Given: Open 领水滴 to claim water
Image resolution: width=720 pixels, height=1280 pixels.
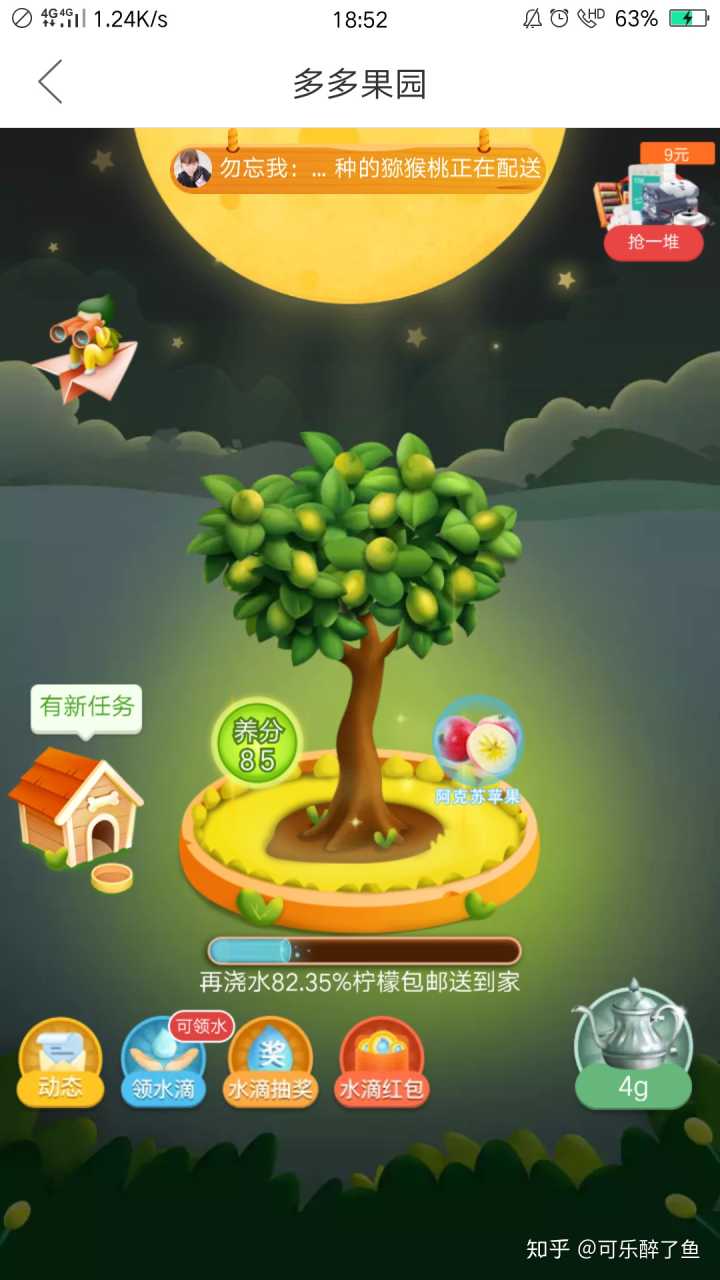Looking at the screenshot, I should 164,1065.
